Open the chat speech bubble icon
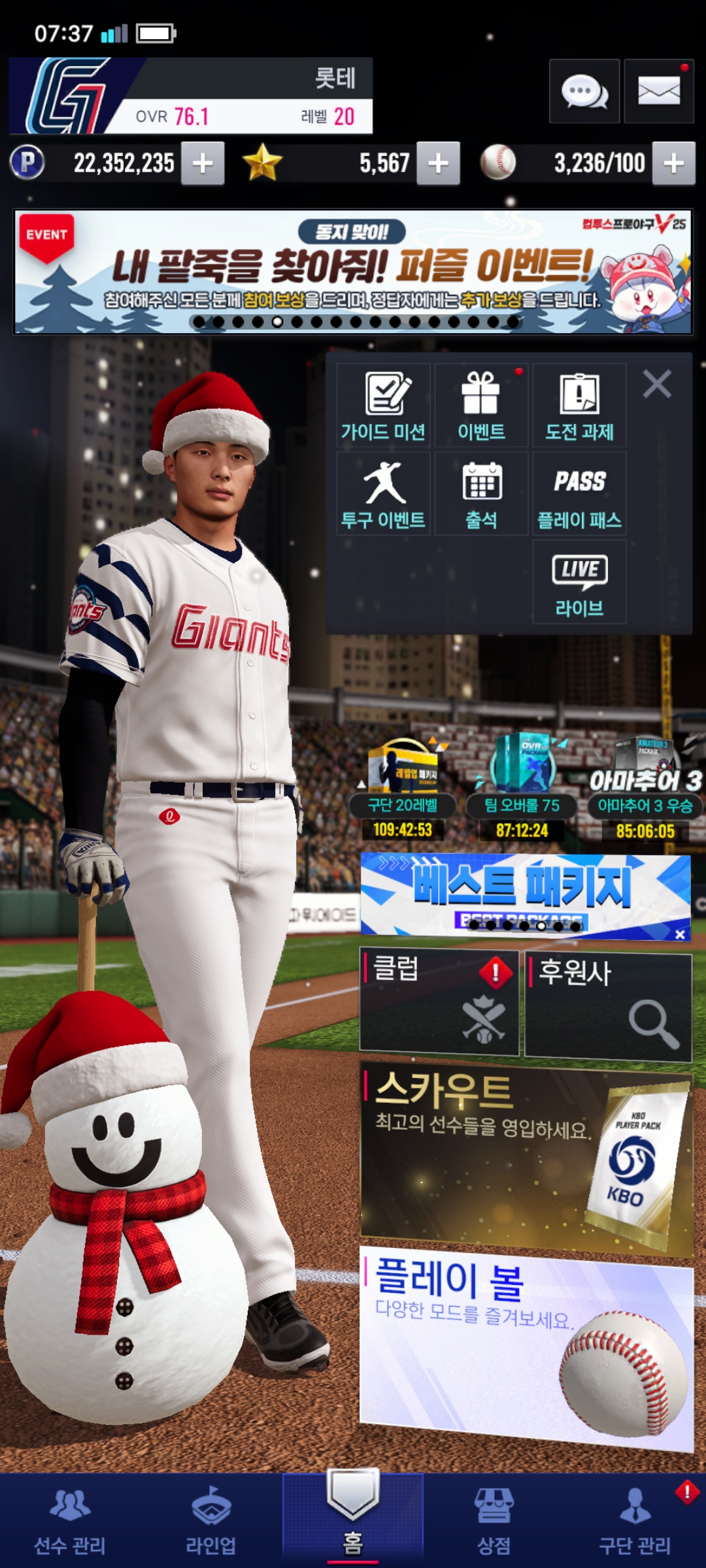The width and height of the screenshot is (706, 1568). (584, 91)
